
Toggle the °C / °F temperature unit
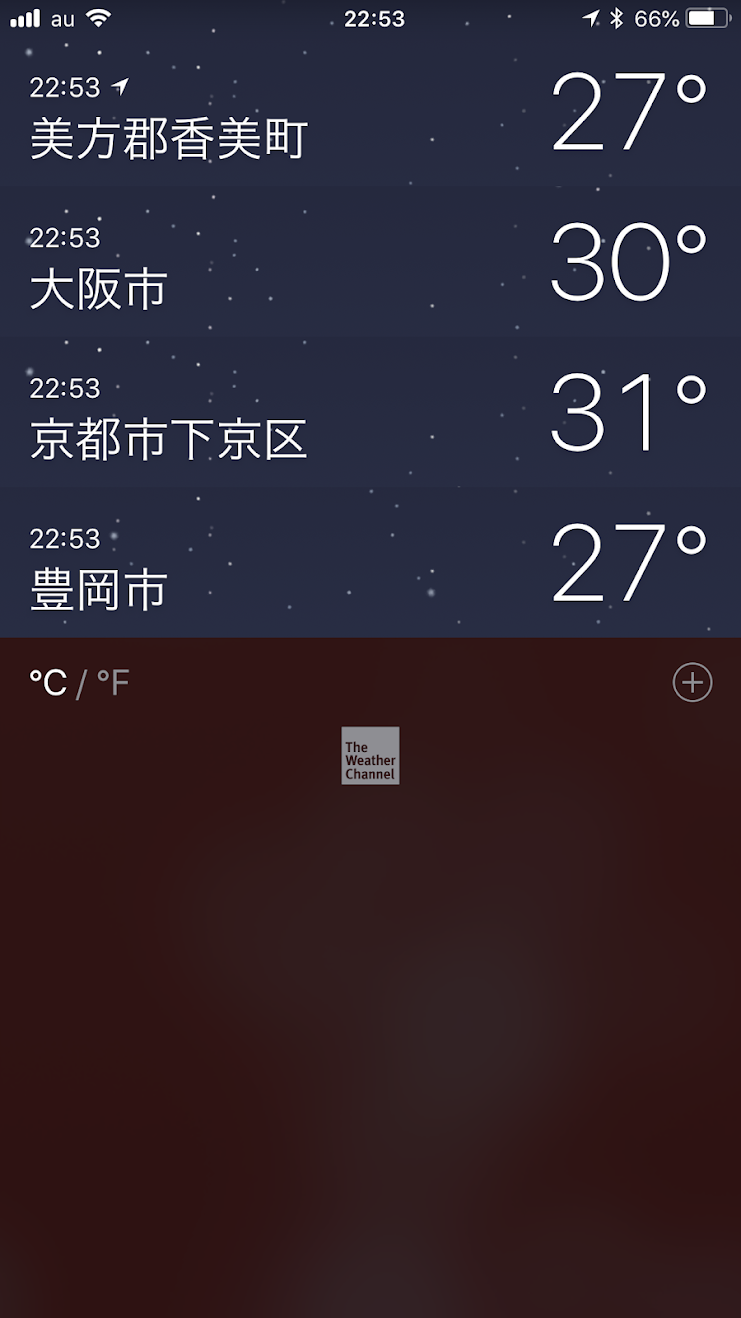tap(79, 683)
